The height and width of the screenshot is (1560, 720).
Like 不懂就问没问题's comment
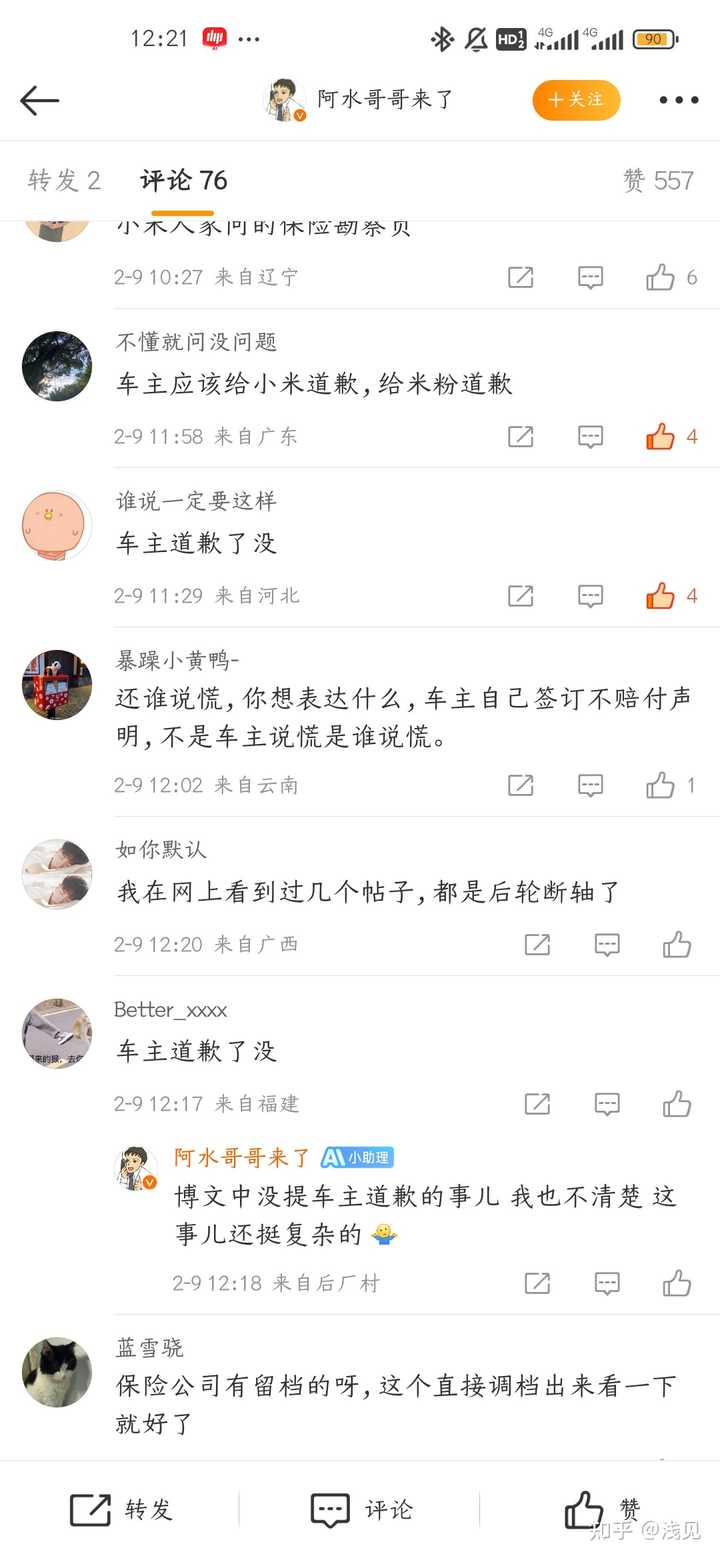pos(660,436)
